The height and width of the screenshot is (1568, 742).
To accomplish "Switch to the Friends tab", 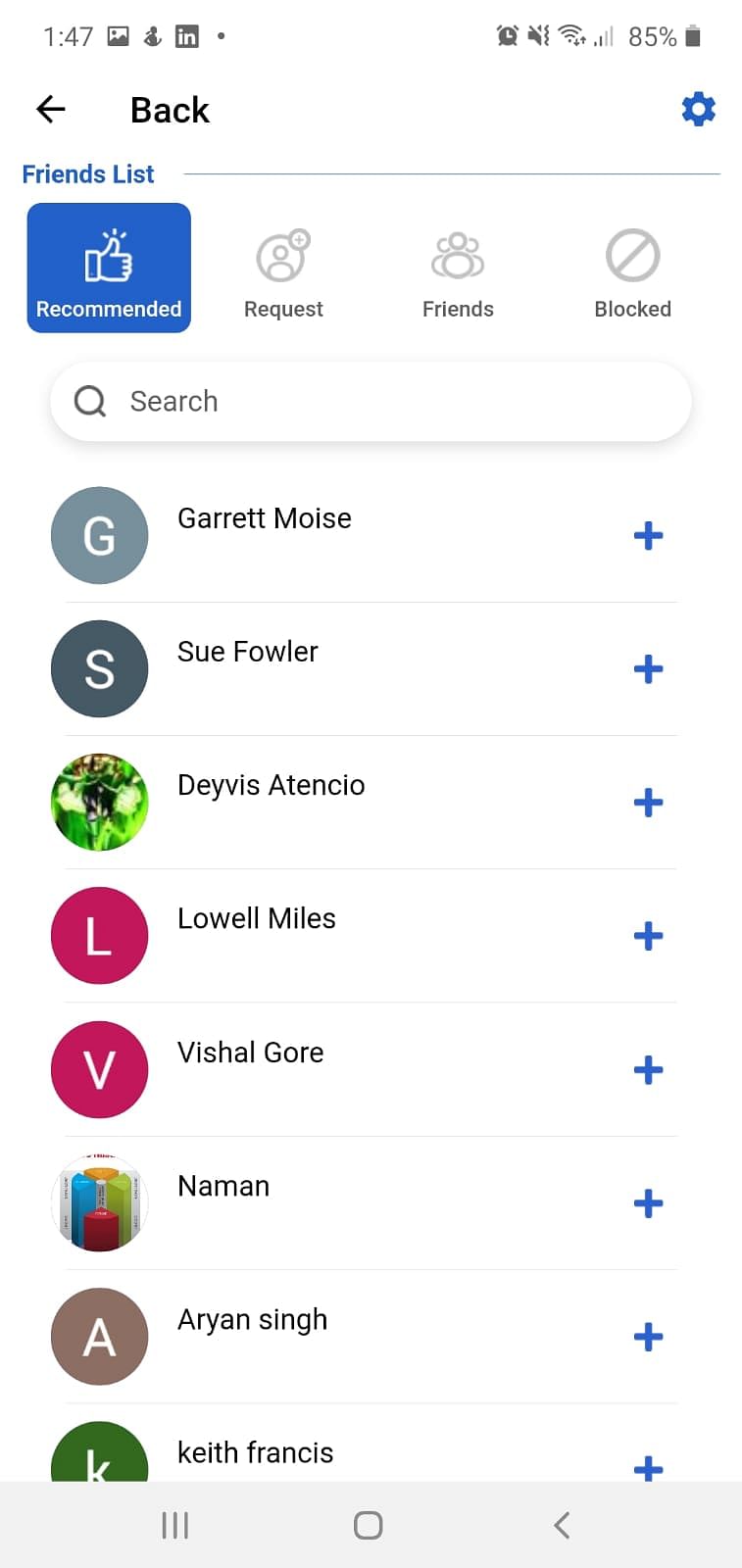I will 458,269.
